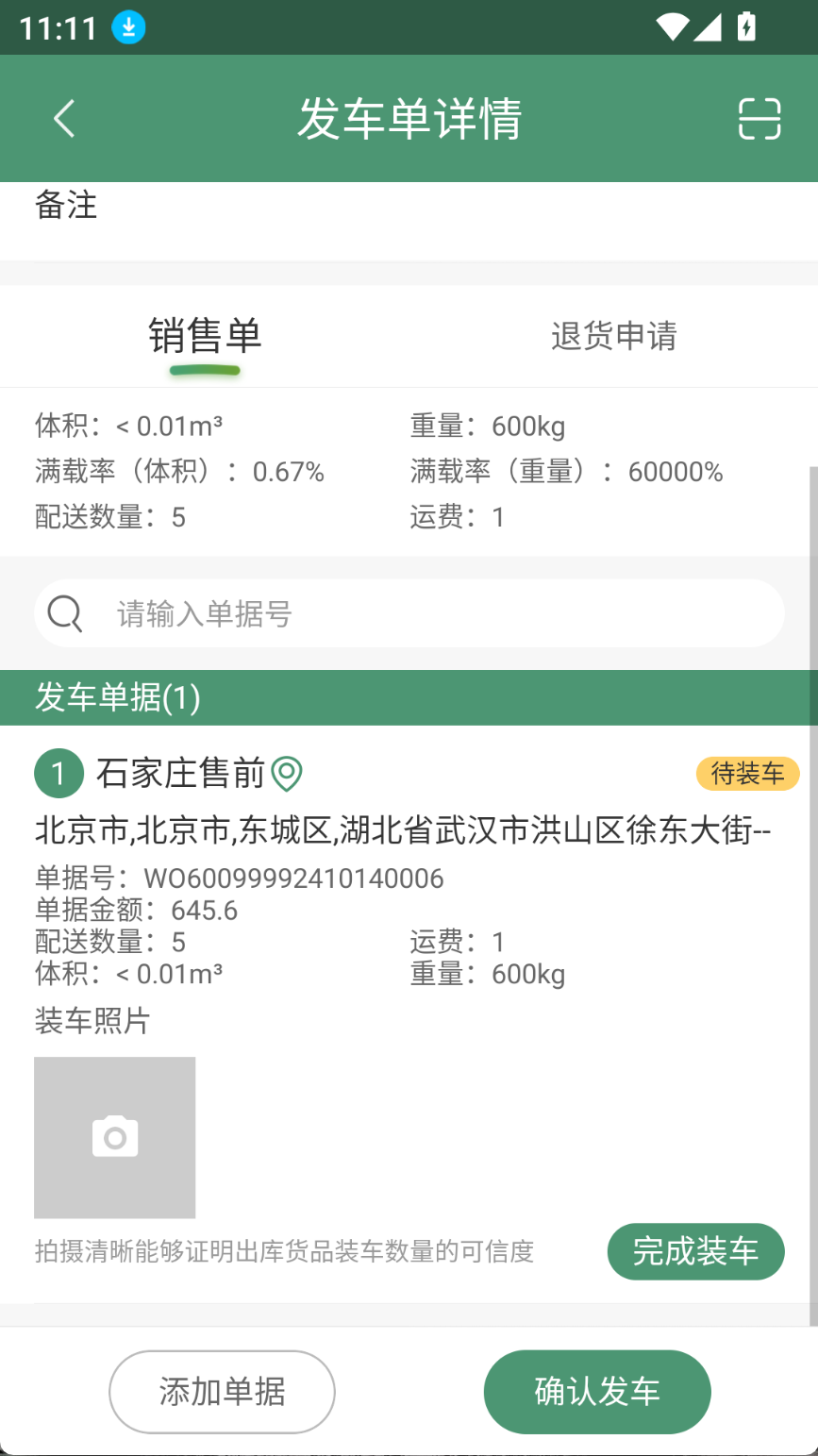Add a 装车照片 via camera placeholder
Image resolution: width=818 pixels, height=1456 pixels.
[115, 1137]
